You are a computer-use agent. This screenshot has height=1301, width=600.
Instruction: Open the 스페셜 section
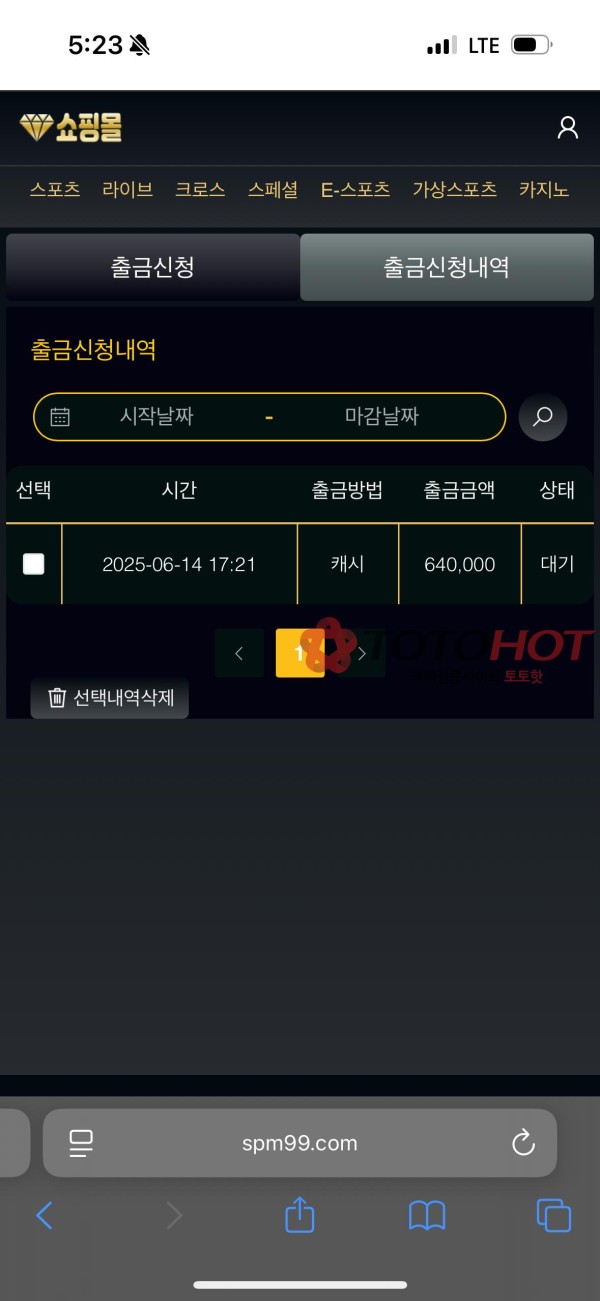click(273, 190)
